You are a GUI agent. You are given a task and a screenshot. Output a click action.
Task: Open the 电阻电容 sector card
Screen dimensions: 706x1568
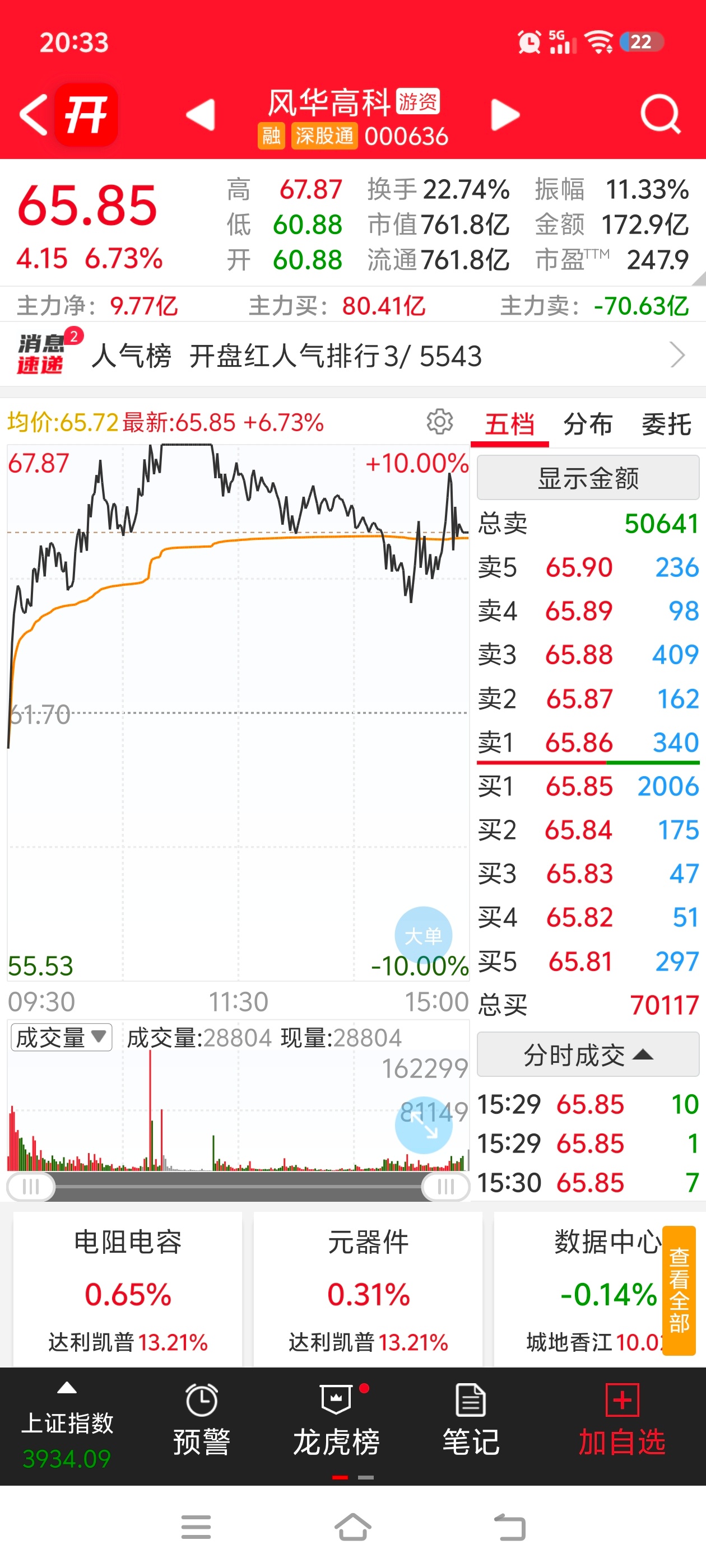[x=128, y=1289]
